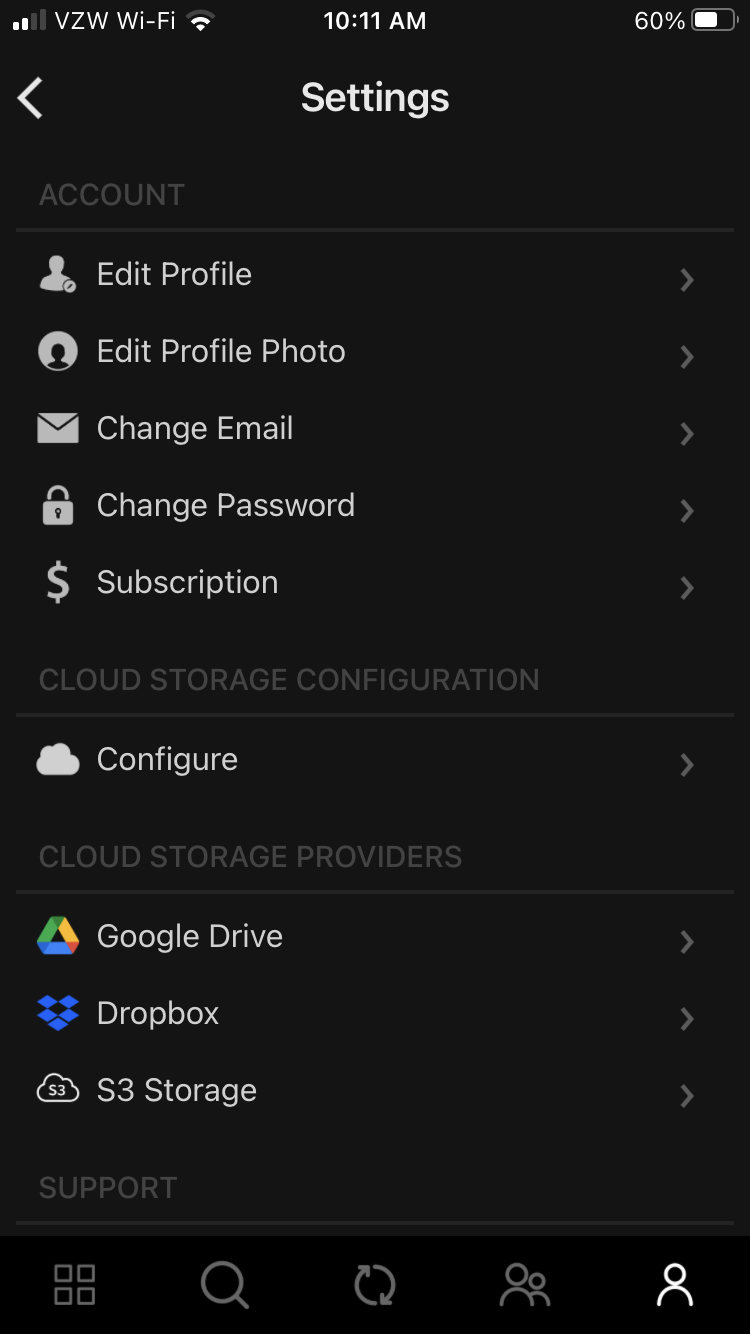750x1334 pixels.
Task: Switch to the sync tab in the bottom bar
Action: [375, 1285]
